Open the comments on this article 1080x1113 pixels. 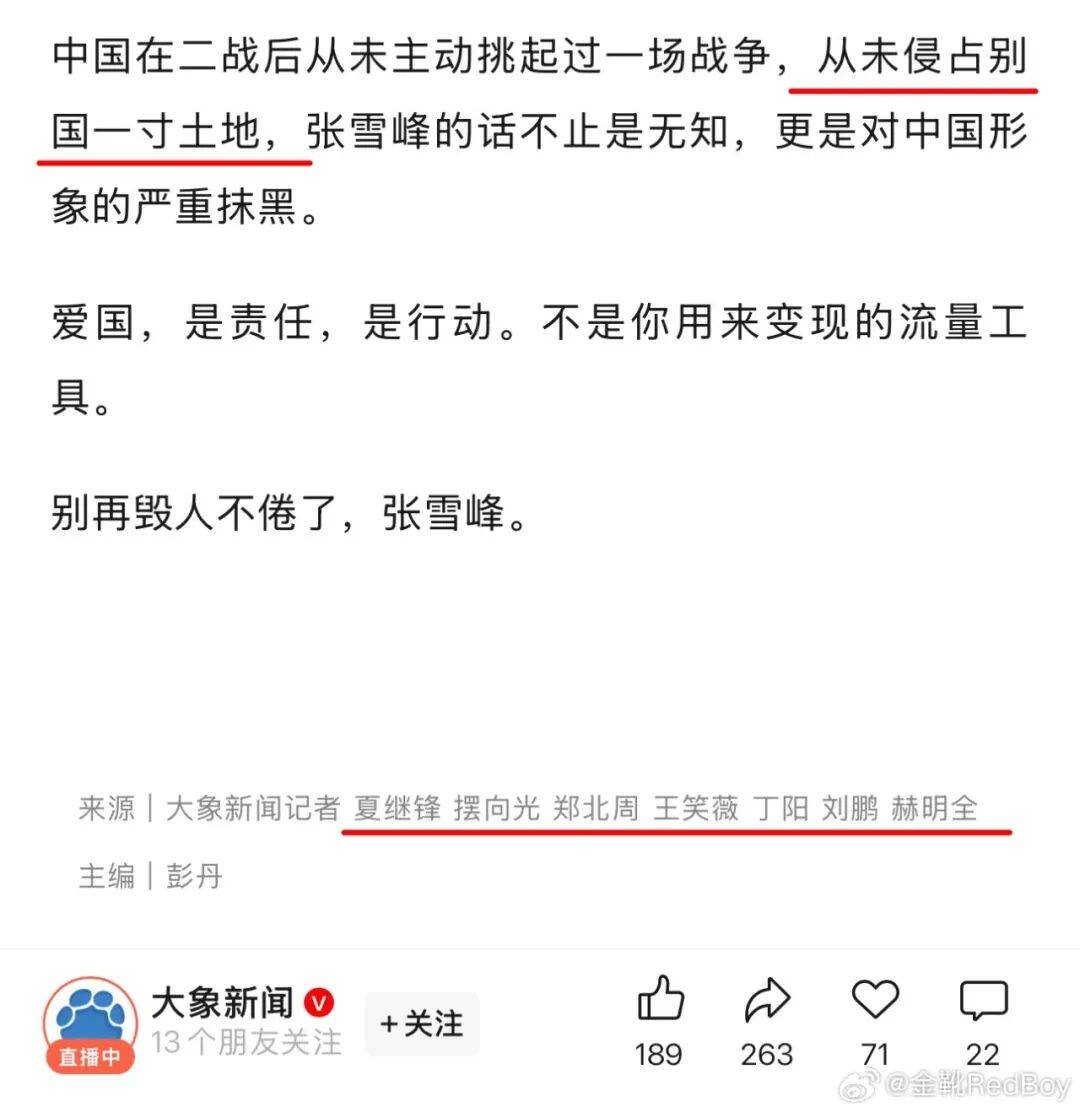tap(983, 1000)
